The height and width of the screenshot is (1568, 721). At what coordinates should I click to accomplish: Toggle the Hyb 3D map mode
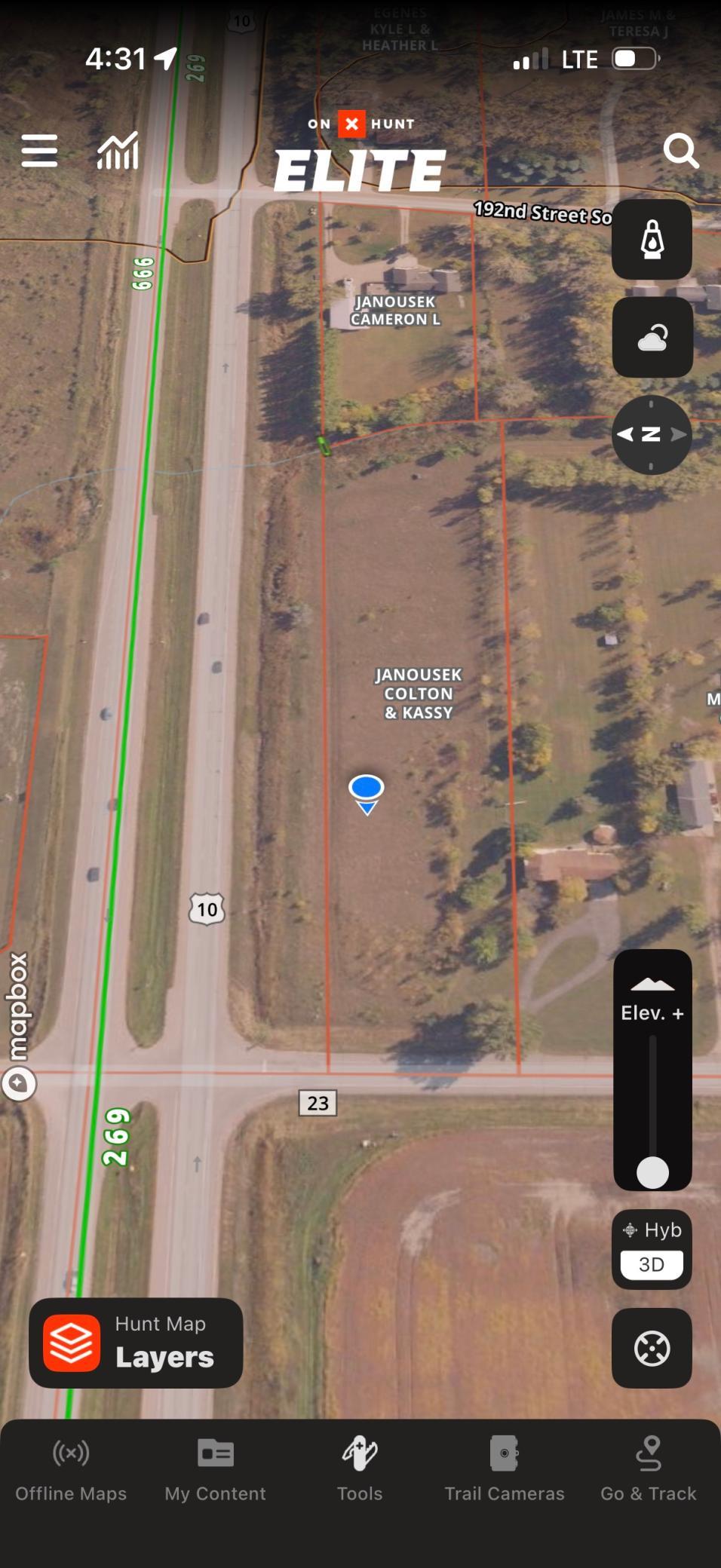652,1250
